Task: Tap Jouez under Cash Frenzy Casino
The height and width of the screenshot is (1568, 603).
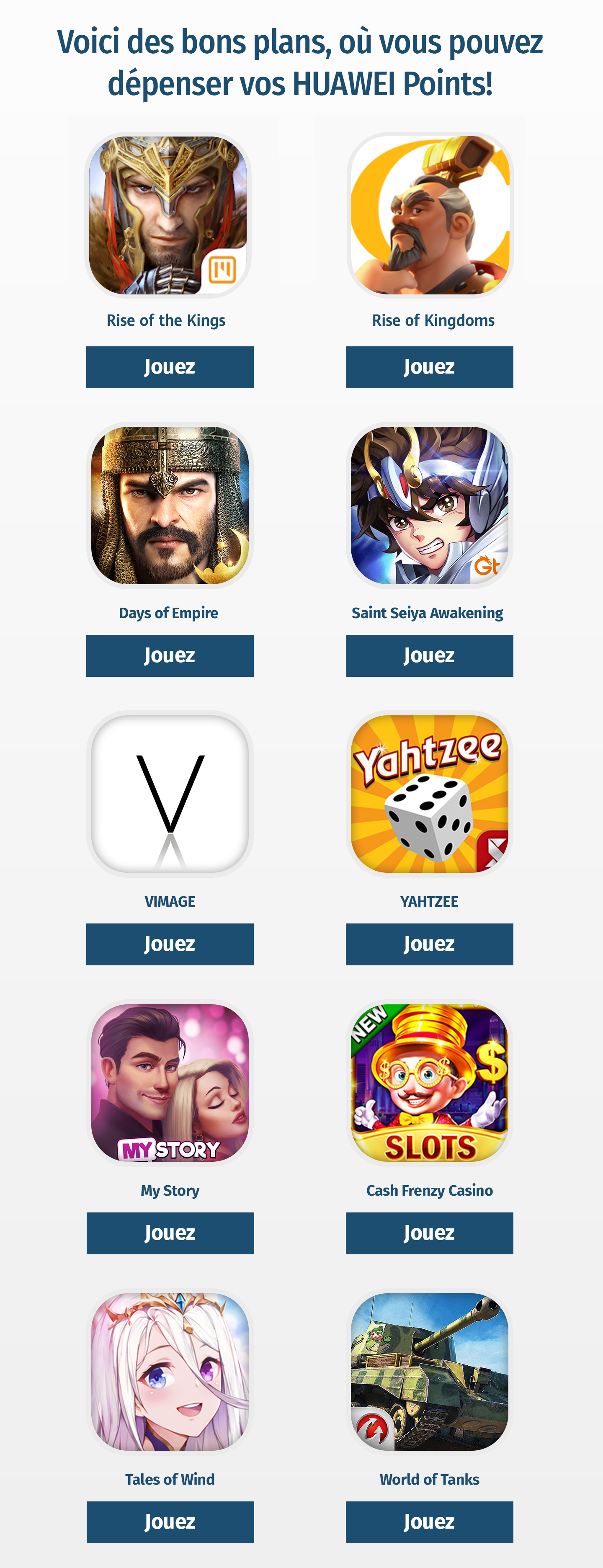Action: [x=429, y=1233]
